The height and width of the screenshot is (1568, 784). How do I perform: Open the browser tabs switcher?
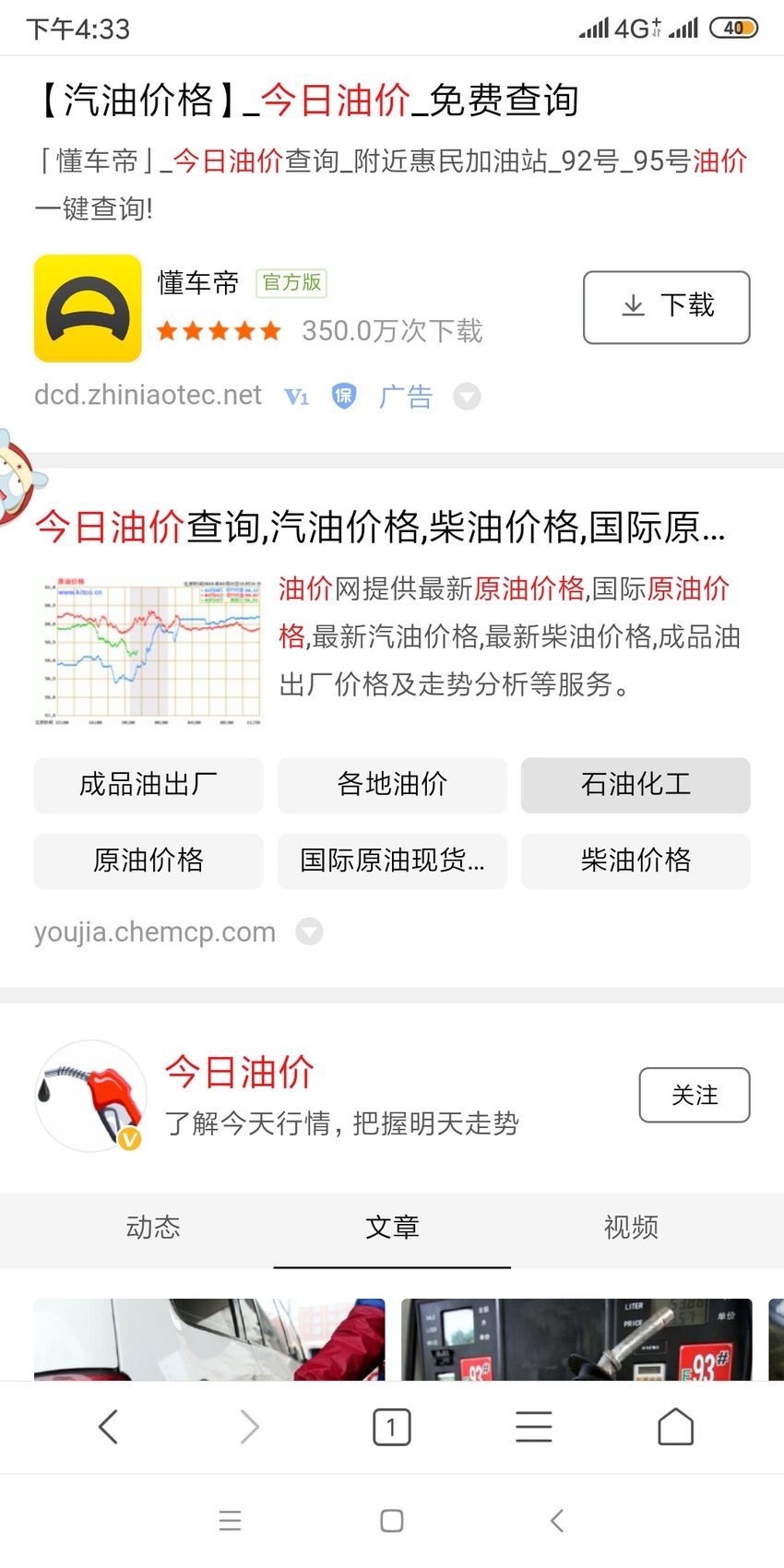(392, 1427)
